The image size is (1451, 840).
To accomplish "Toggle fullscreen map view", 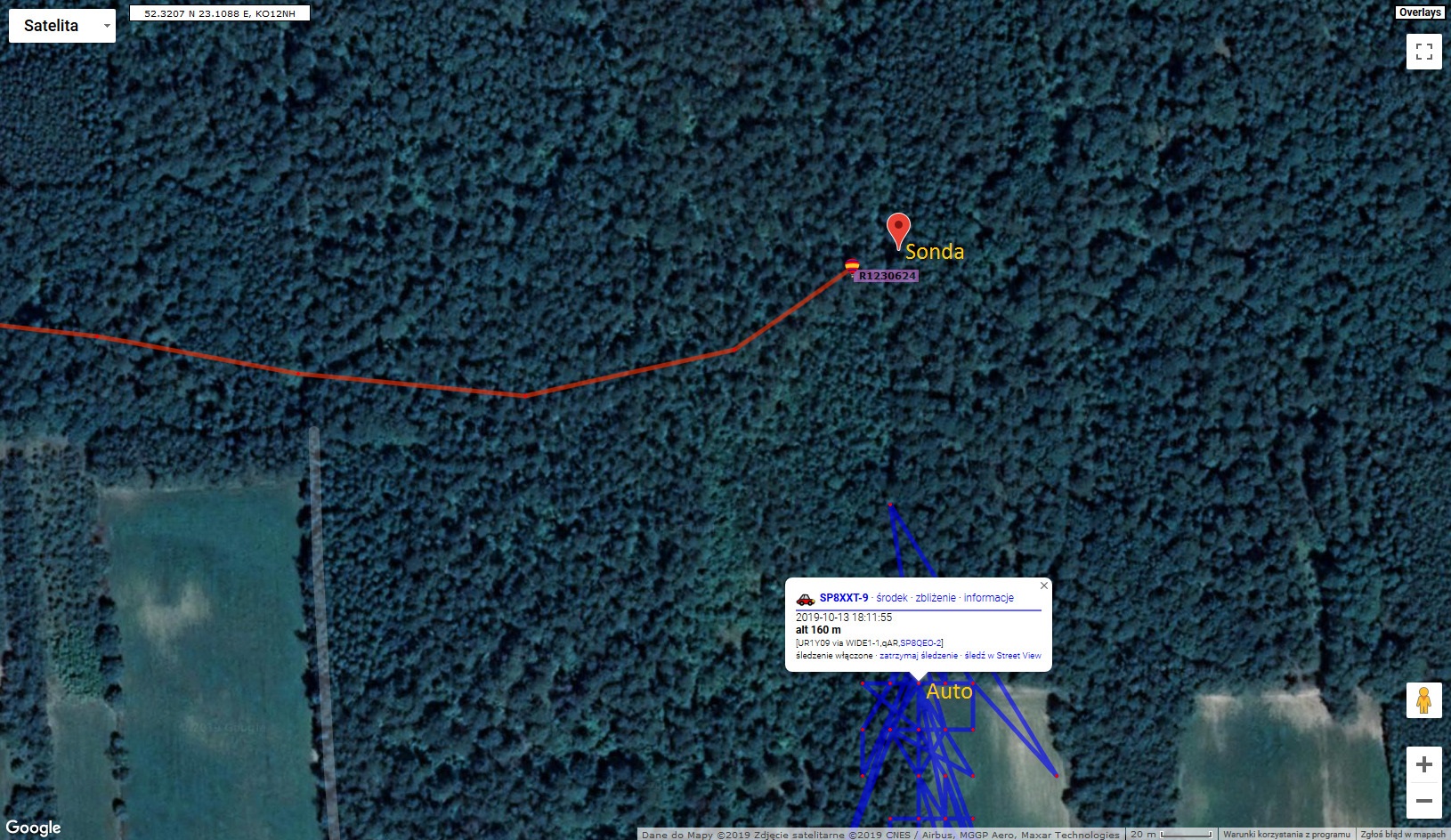I will point(1423,52).
